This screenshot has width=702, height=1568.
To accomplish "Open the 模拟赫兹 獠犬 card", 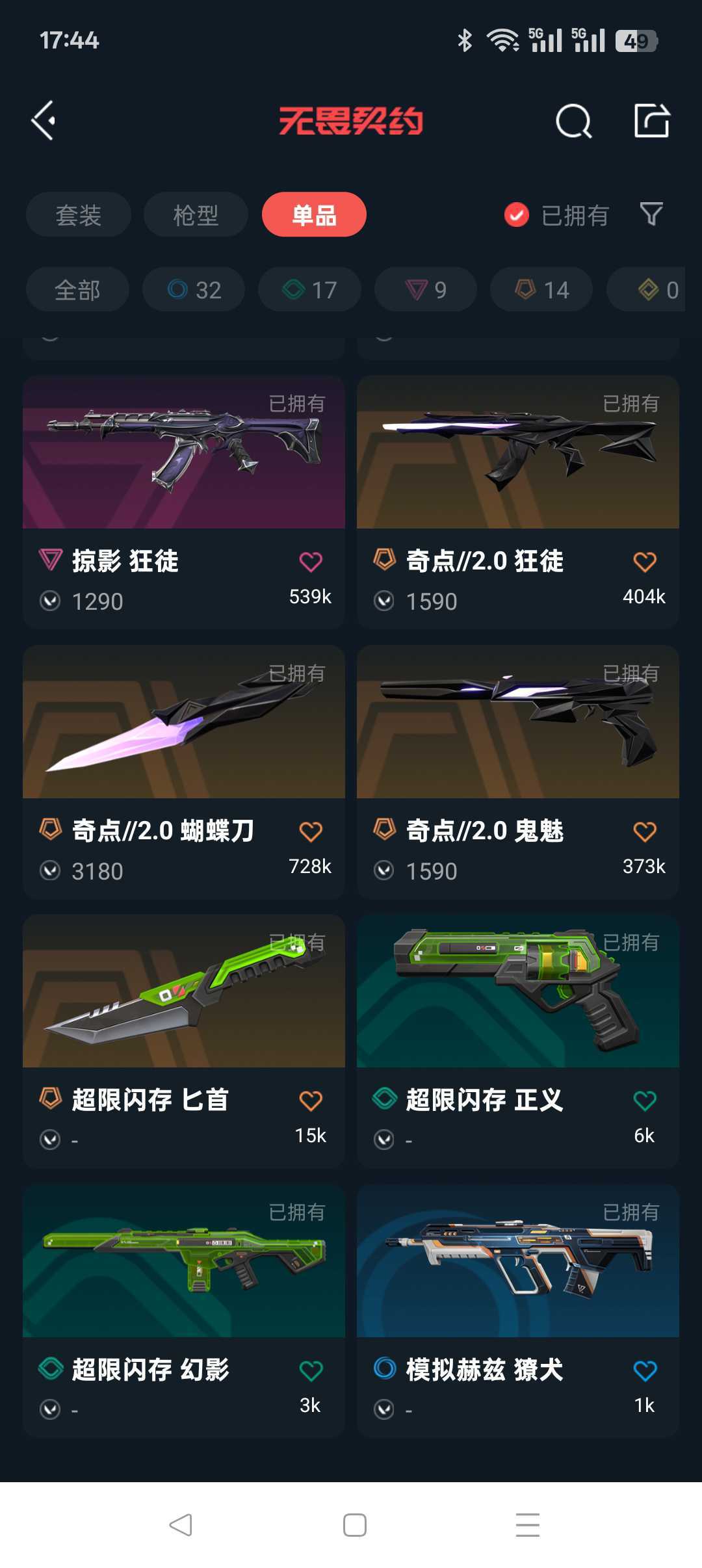I will [518, 1311].
